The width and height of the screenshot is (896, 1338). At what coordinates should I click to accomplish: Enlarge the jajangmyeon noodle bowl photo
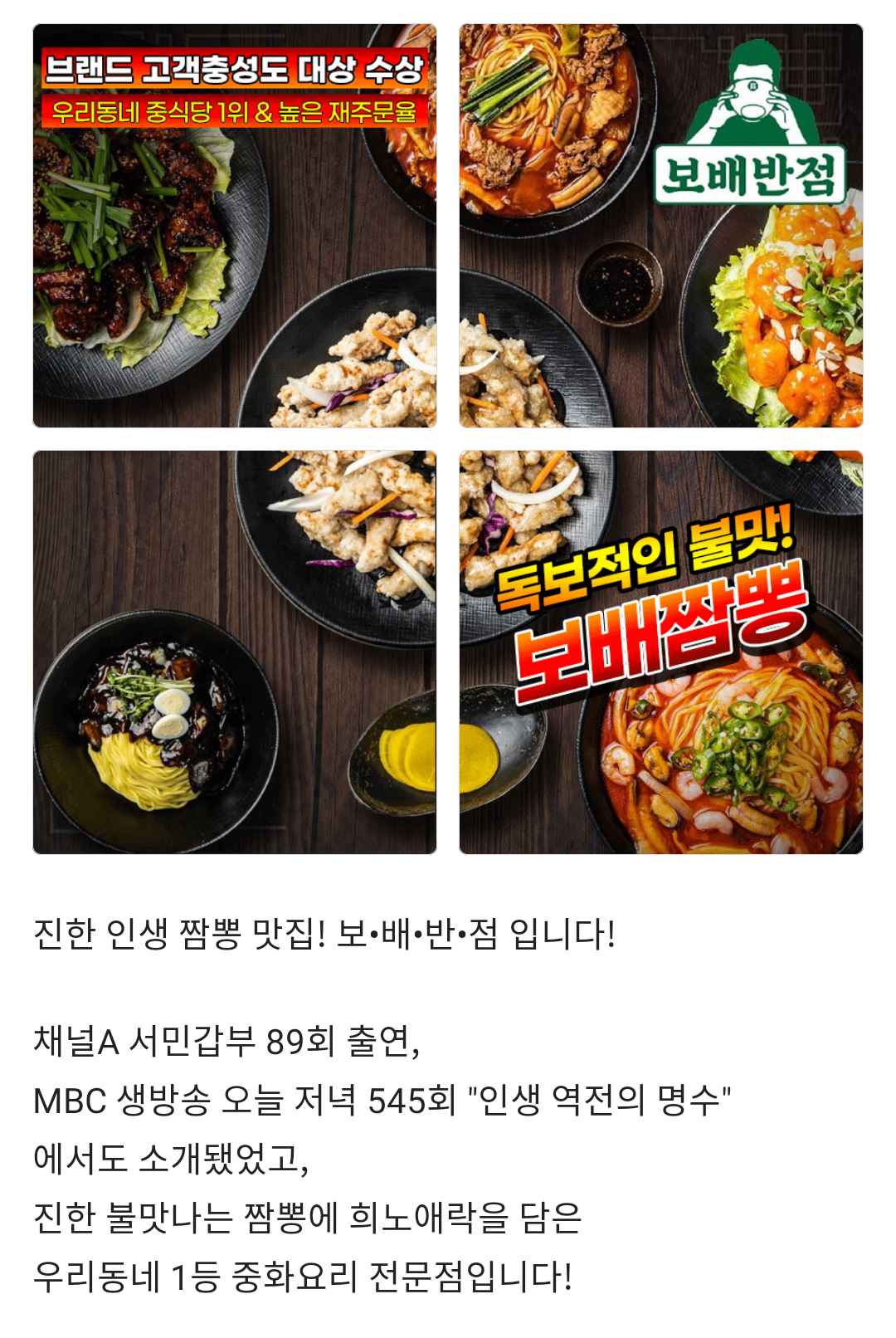[235, 652]
